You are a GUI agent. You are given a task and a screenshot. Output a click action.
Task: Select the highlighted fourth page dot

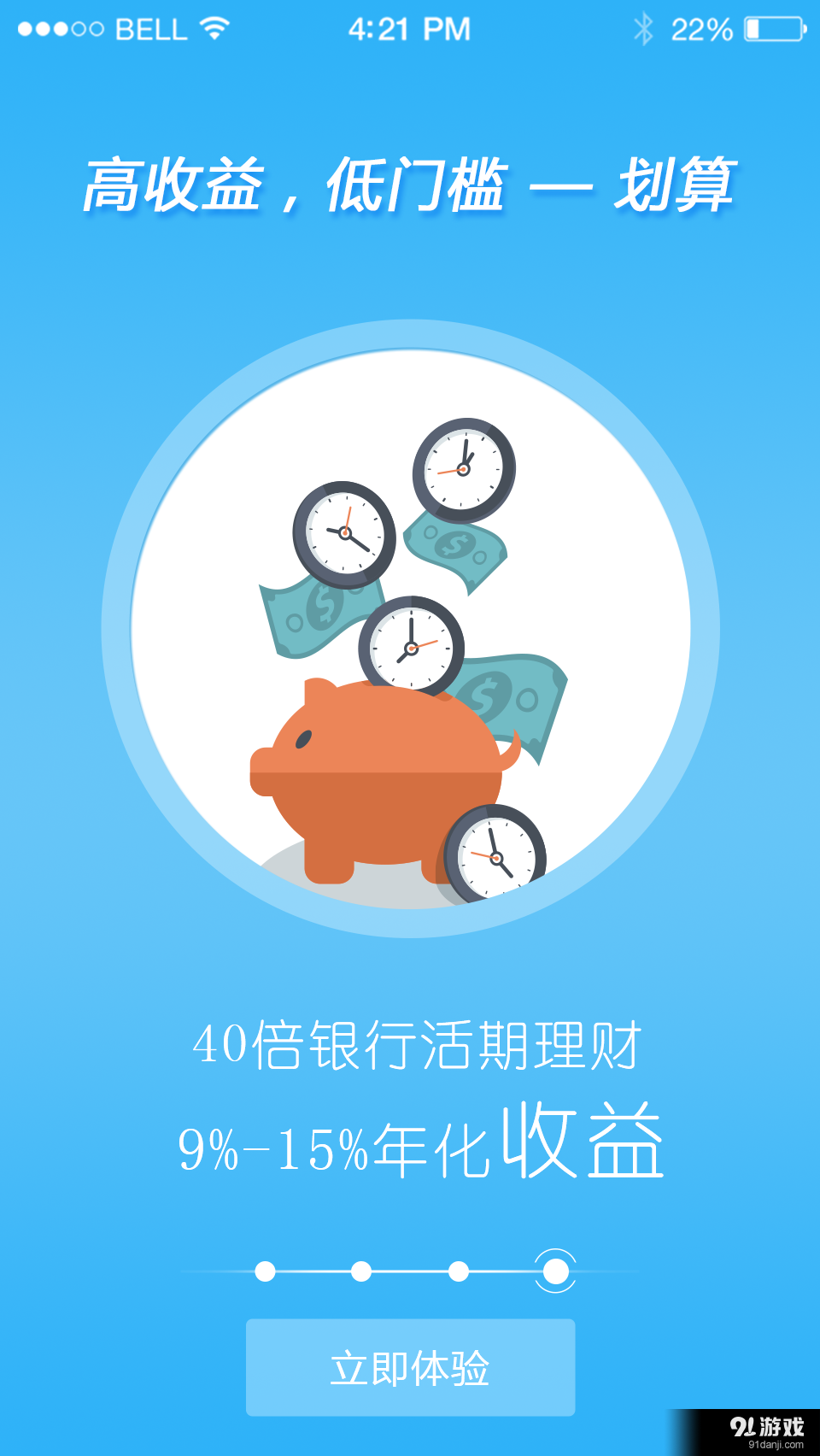[555, 1271]
